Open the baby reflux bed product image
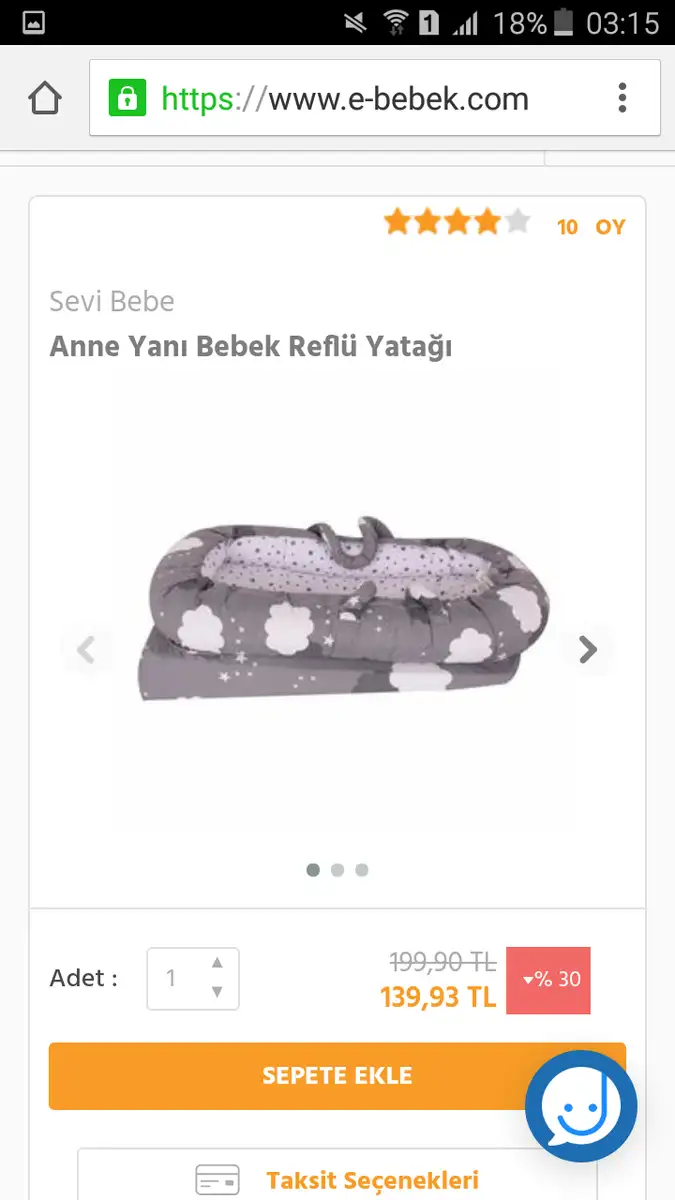The width and height of the screenshot is (675, 1200). coord(342,610)
